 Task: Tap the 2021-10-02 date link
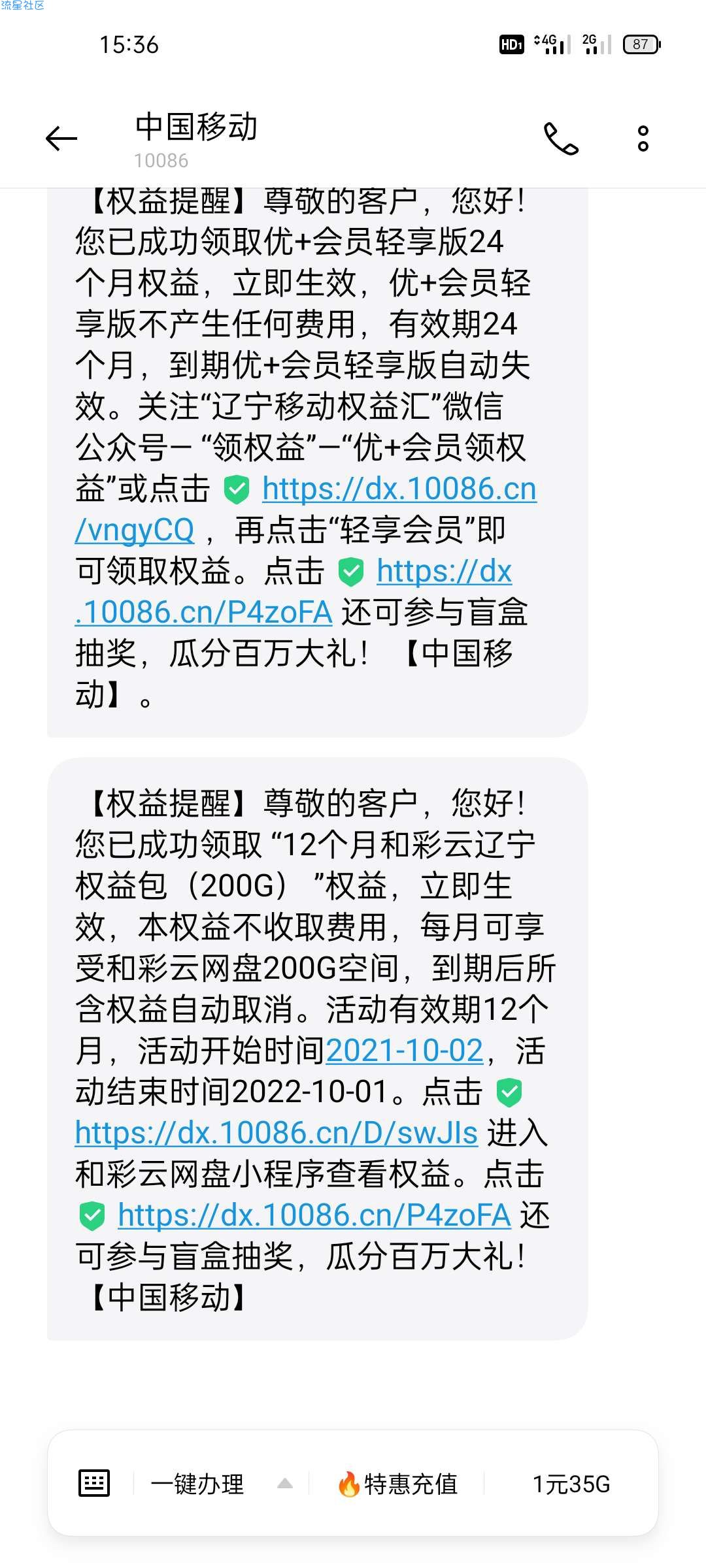point(404,1051)
